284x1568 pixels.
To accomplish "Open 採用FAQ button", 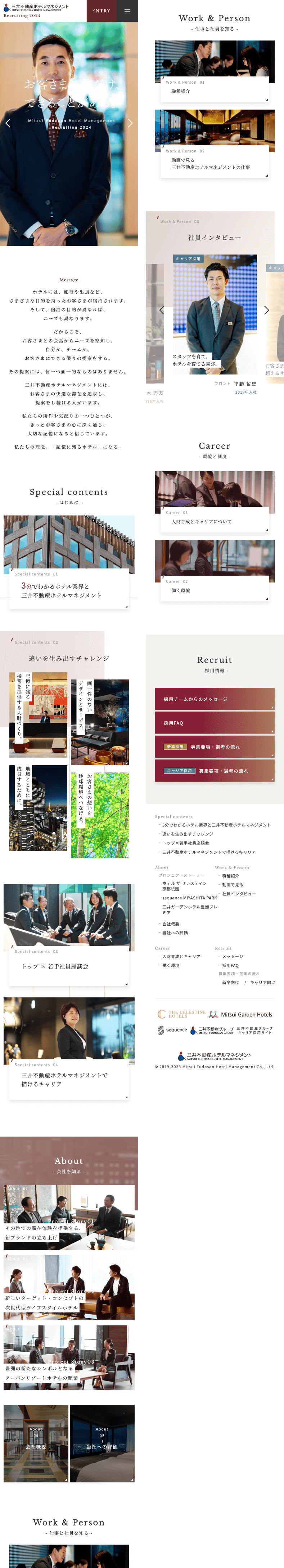I will click(x=214, y=722).
